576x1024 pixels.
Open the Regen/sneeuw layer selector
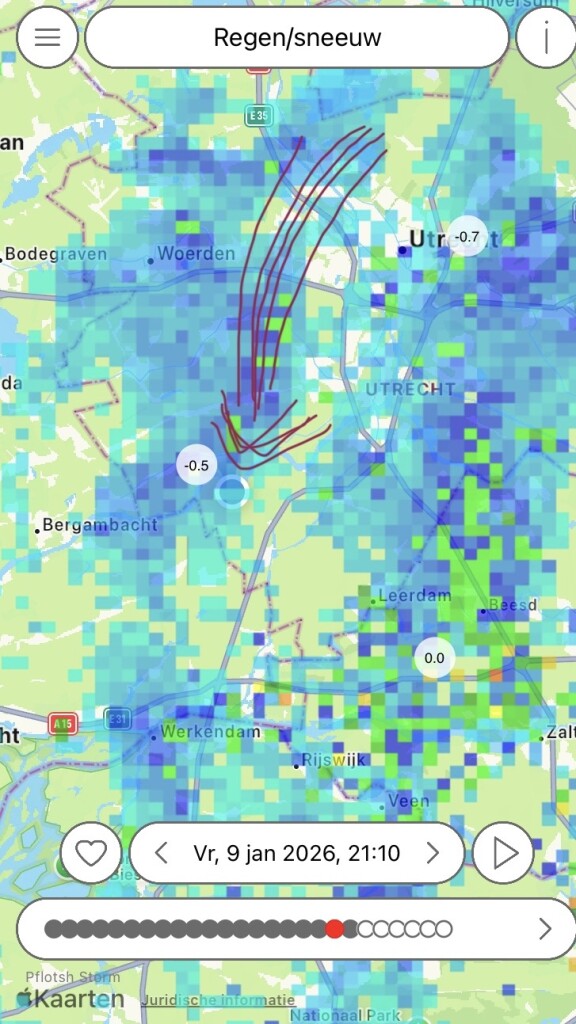pos(297,37)
